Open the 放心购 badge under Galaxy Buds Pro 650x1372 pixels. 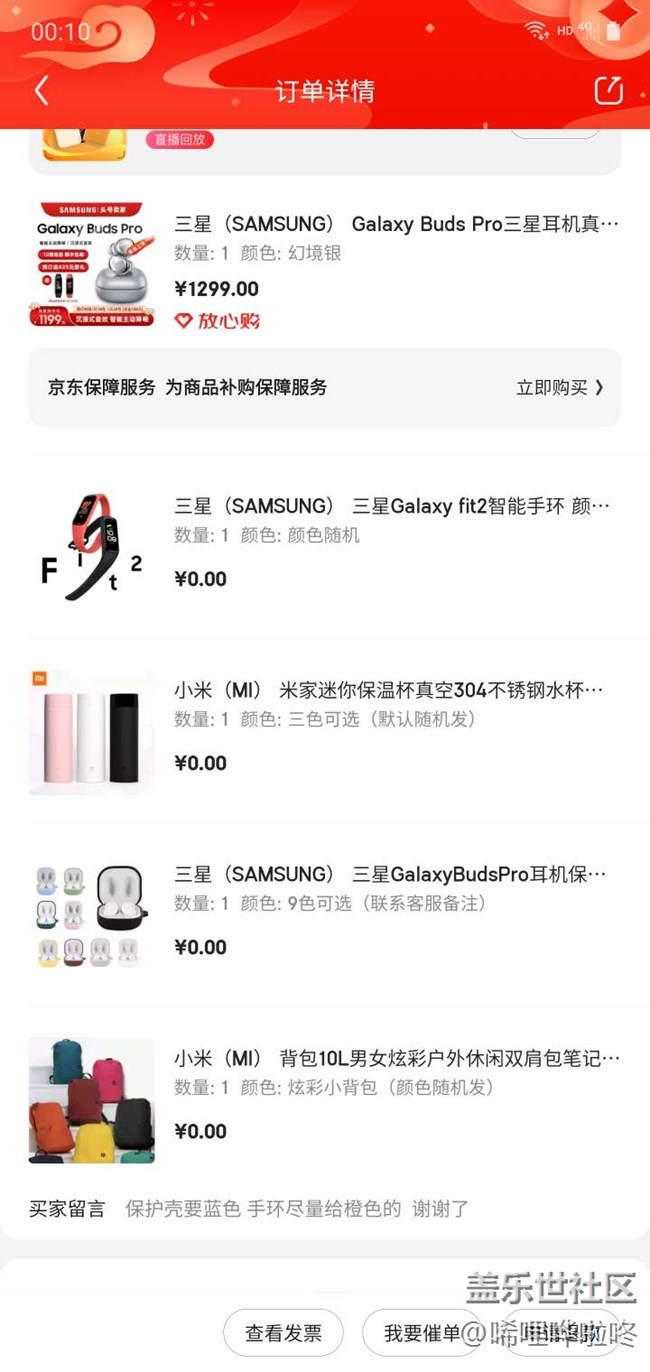point(217,321)
